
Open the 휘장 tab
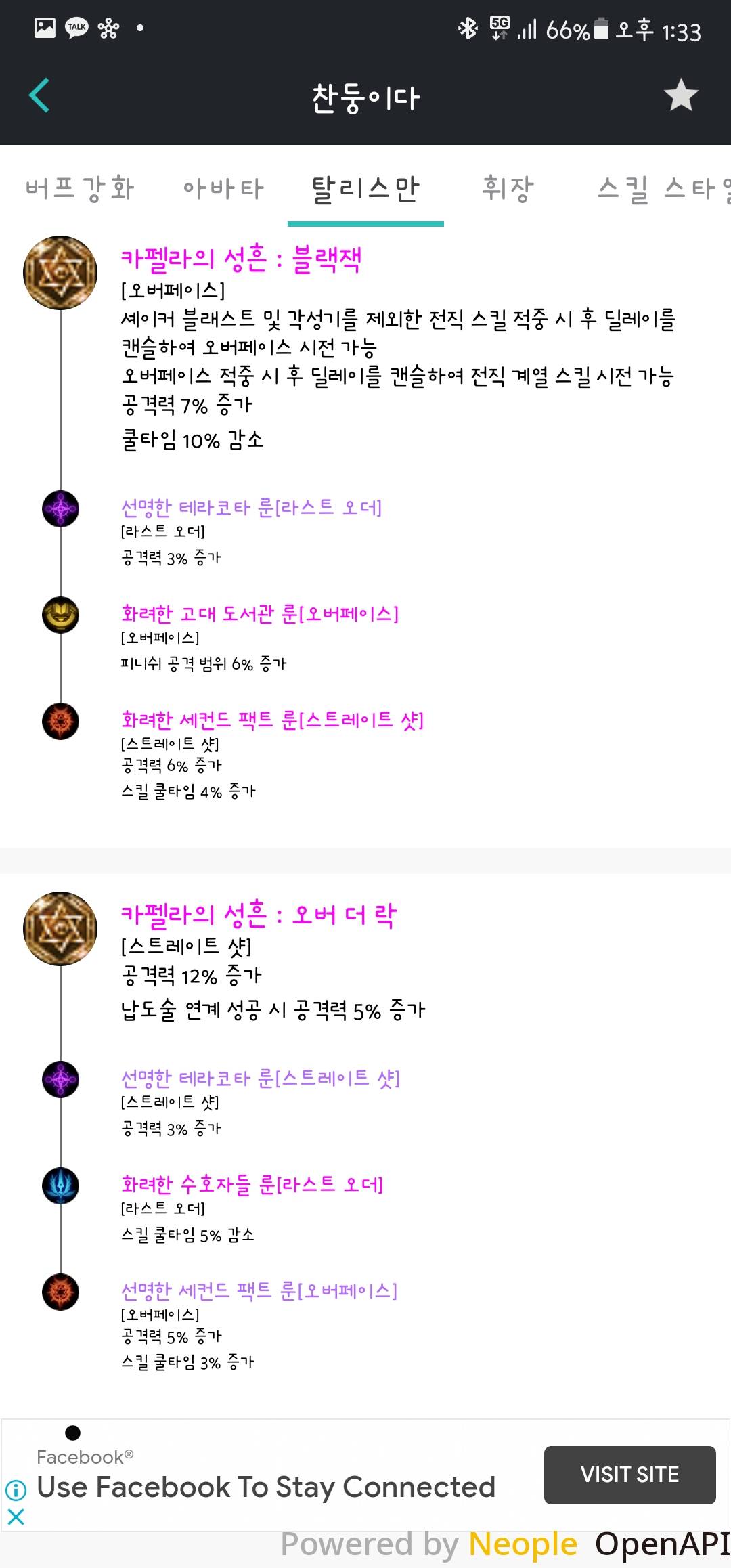508,188
